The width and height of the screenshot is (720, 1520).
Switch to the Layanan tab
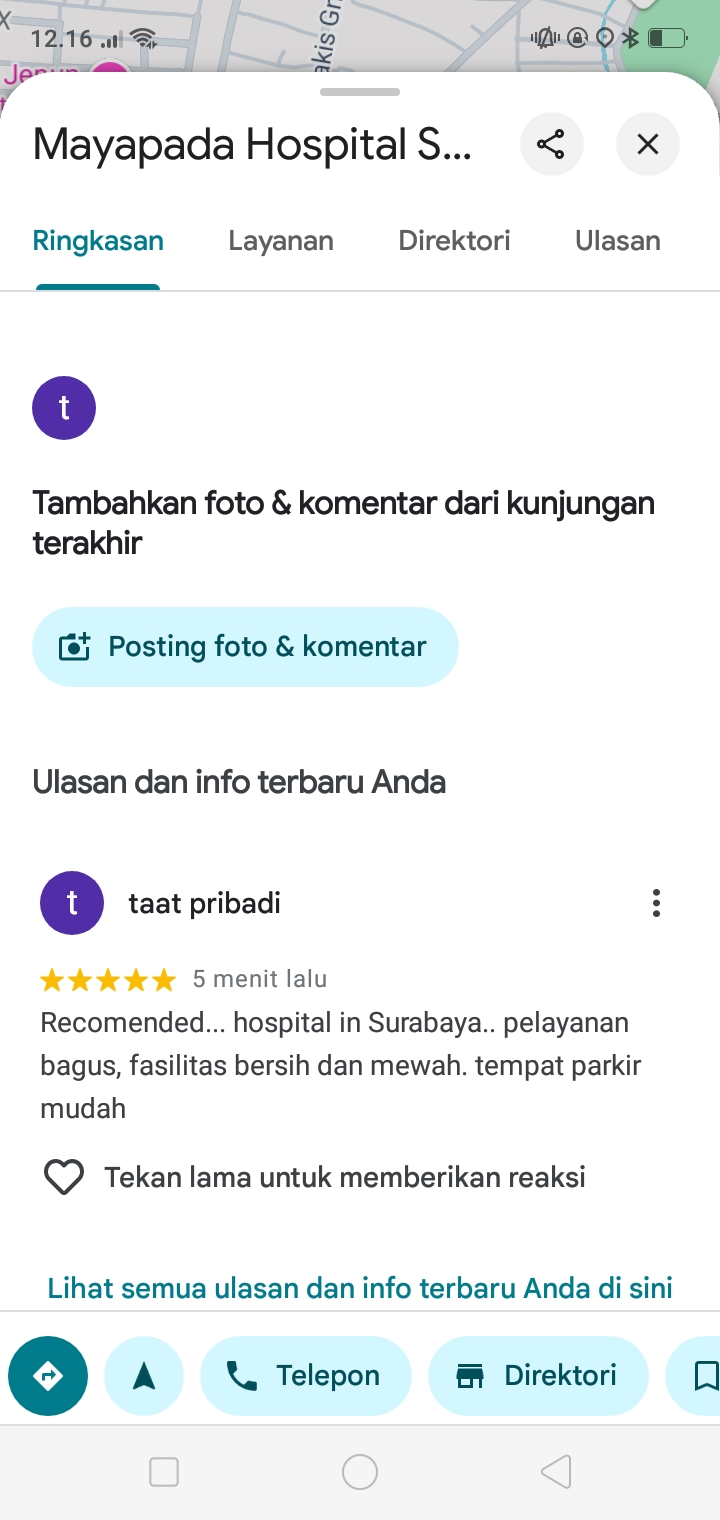(281, 241)
